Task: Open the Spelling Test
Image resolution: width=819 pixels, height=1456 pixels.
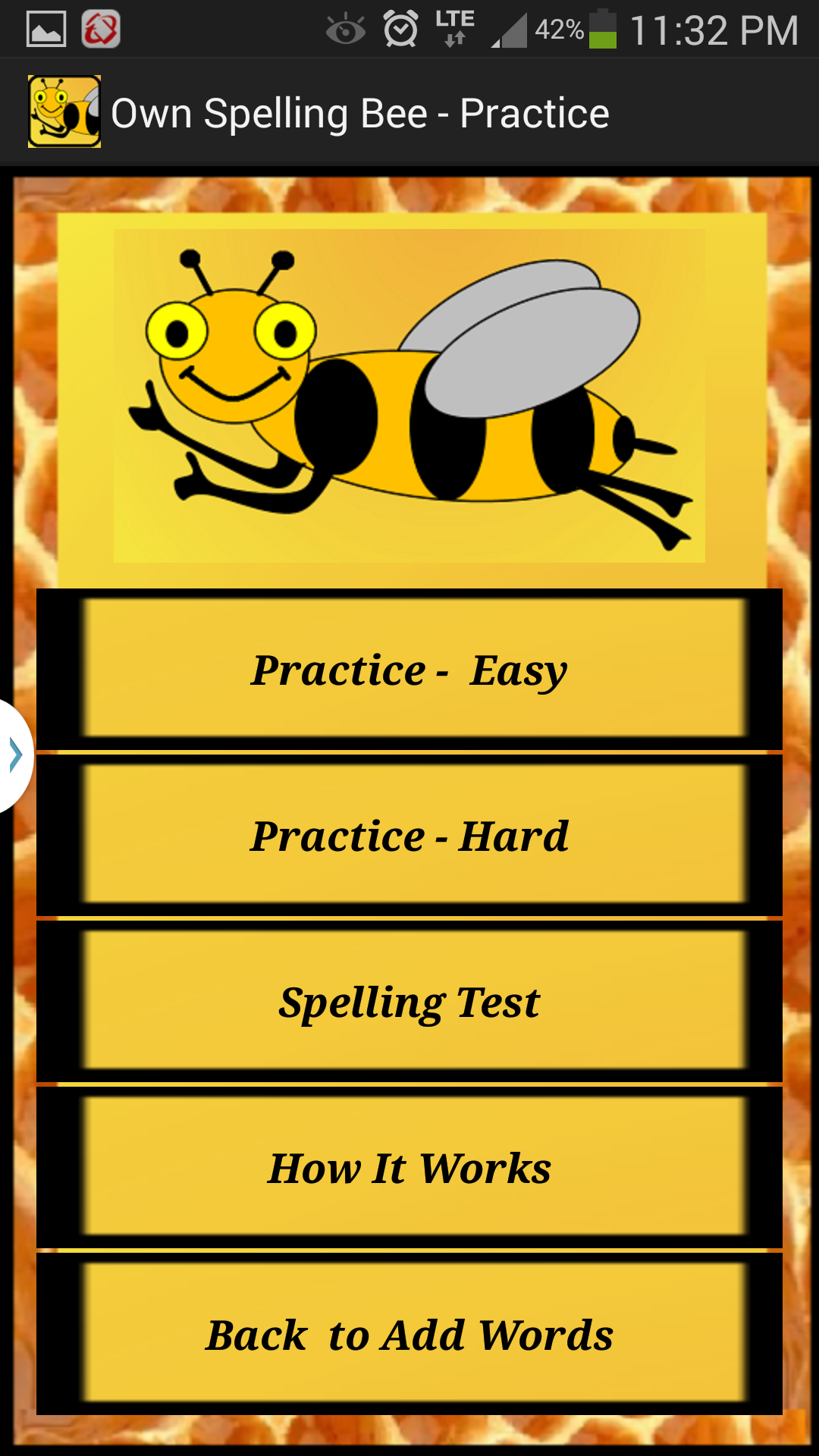Action: pos(409,1002)
